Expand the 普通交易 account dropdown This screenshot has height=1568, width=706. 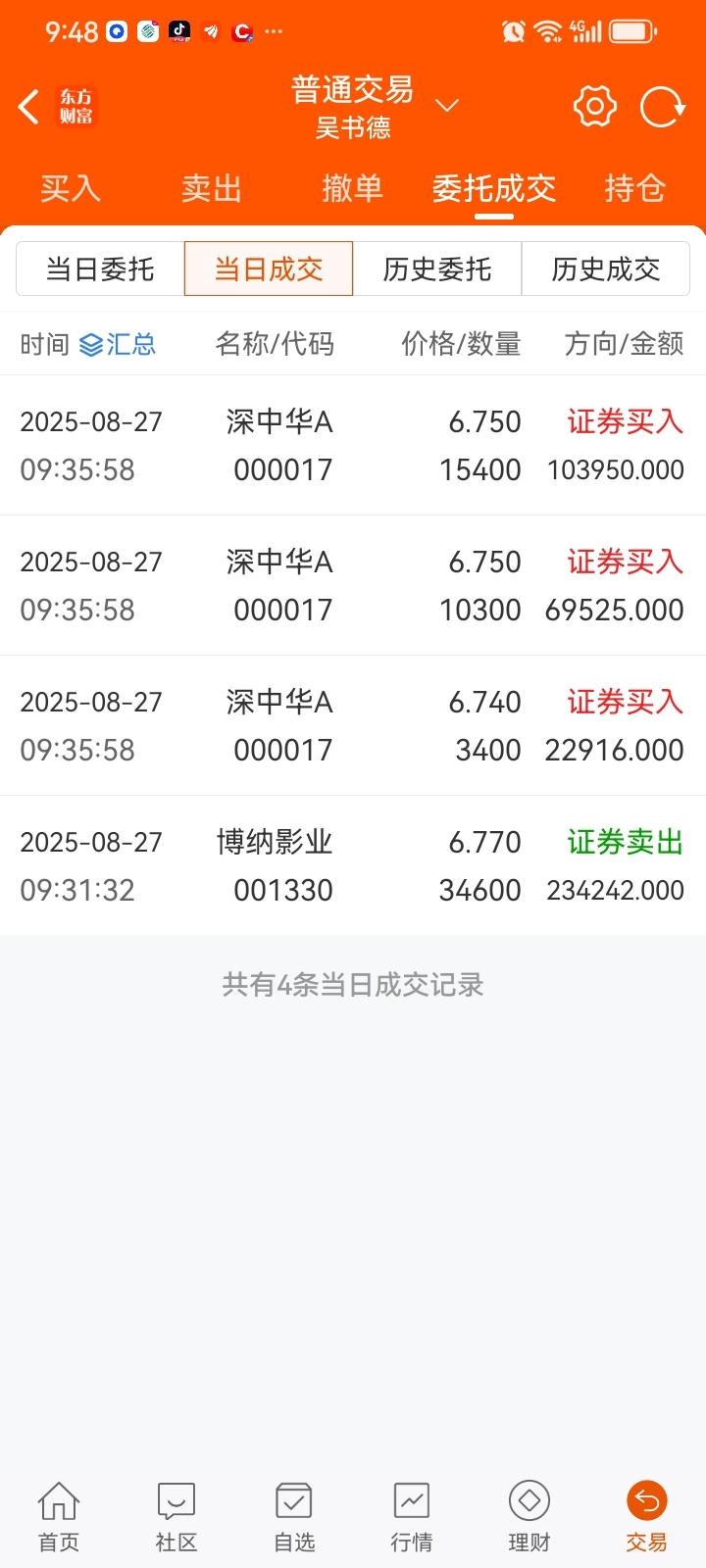click(x=447, y=105)
